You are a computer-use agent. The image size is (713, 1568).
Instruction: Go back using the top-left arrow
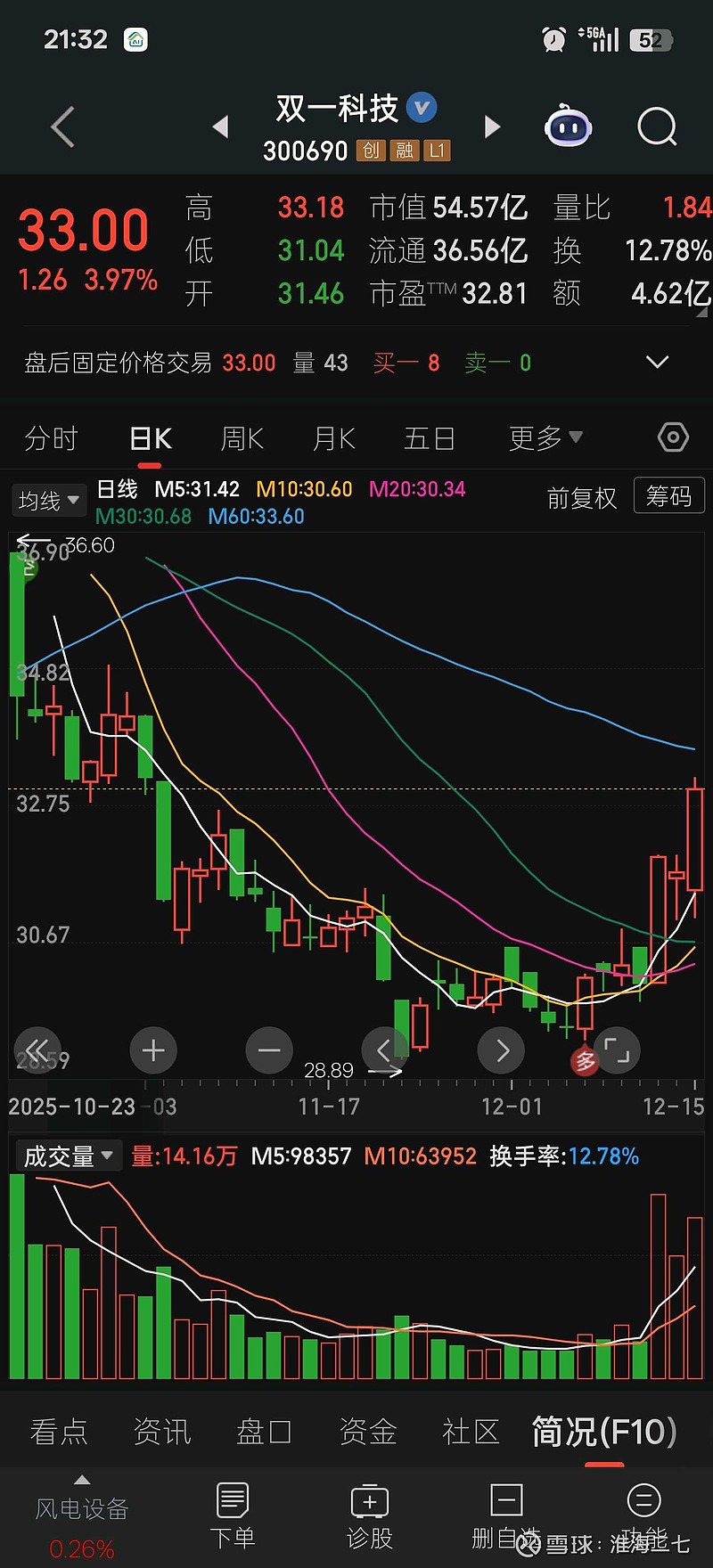62,127
